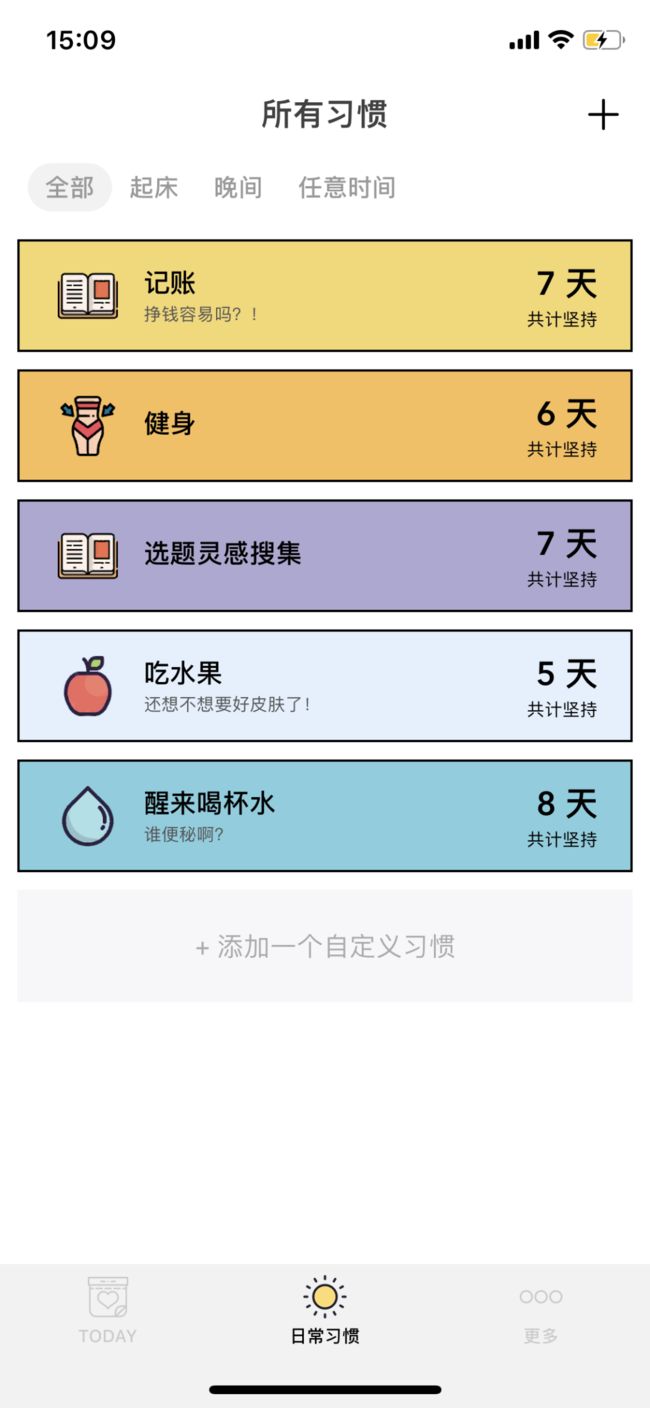
Task: Select the 全部 filter tab
Action: 69,187
